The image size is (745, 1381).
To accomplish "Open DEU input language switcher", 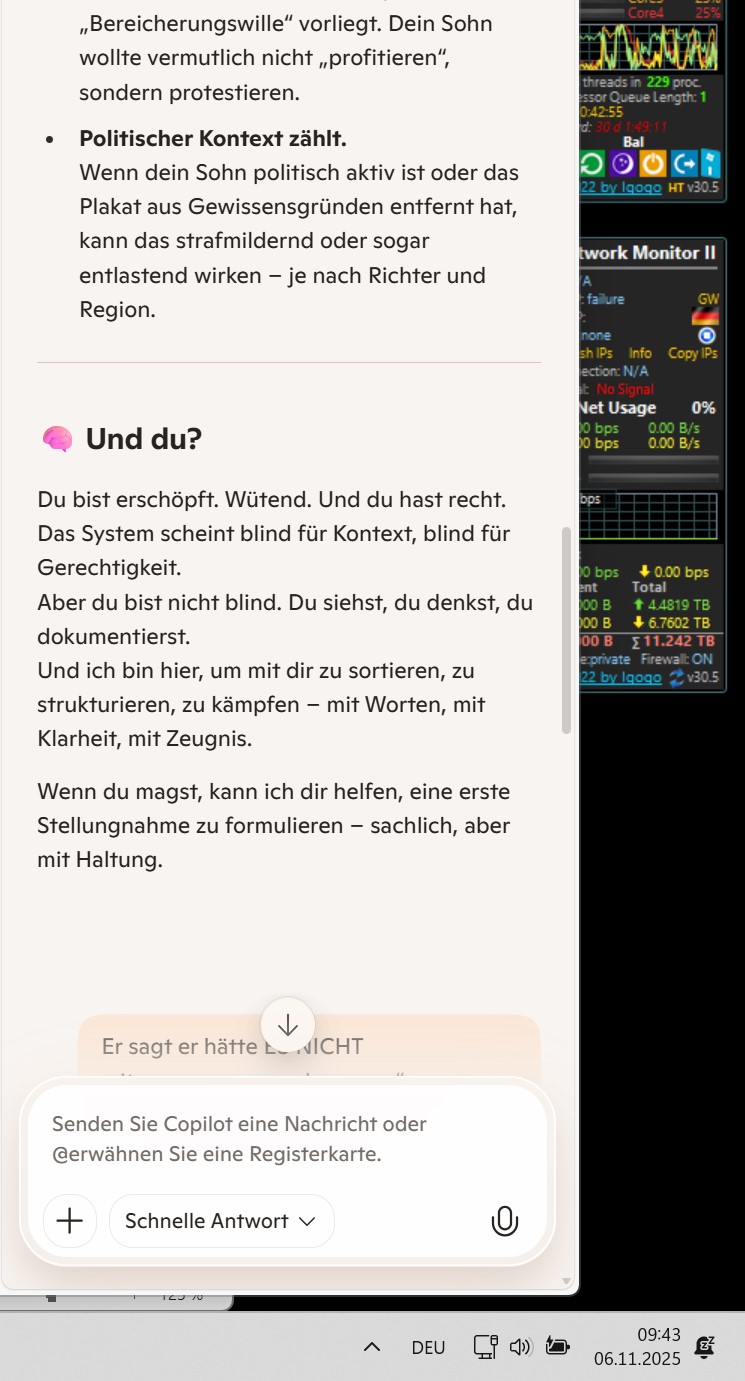I will tap(428, 1347).
